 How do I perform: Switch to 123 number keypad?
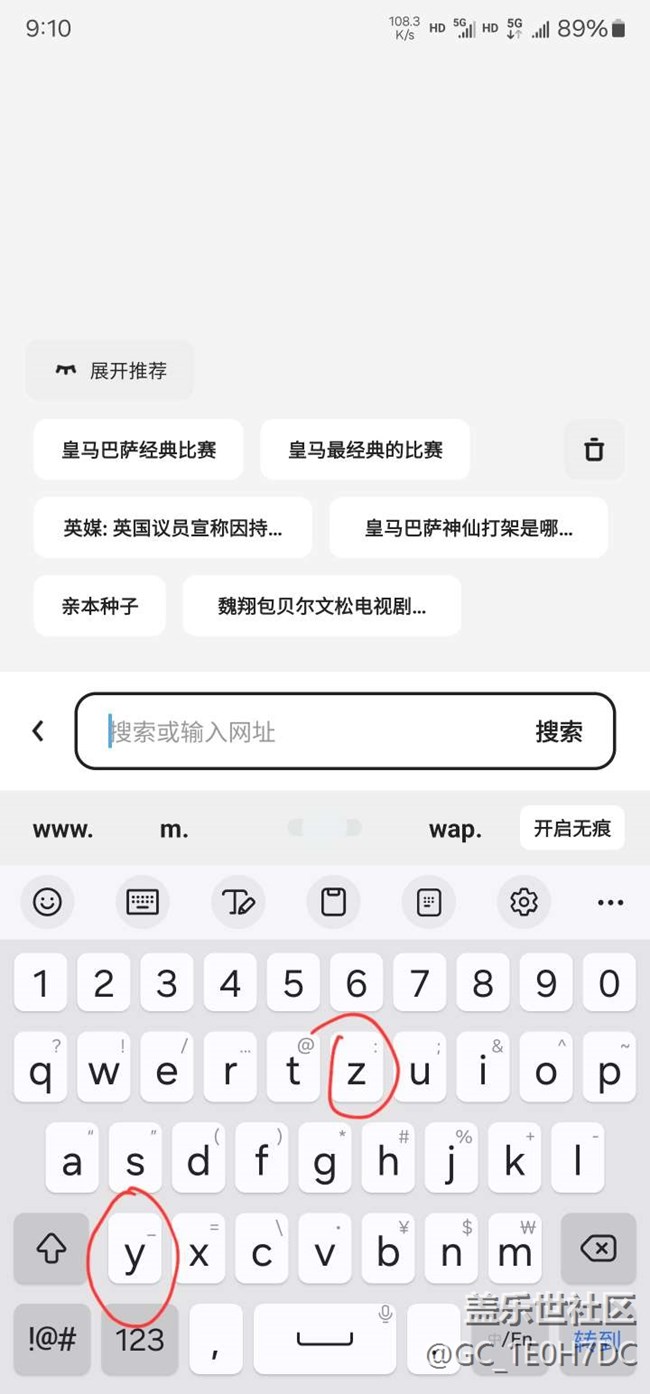(x=140, y=1338)
